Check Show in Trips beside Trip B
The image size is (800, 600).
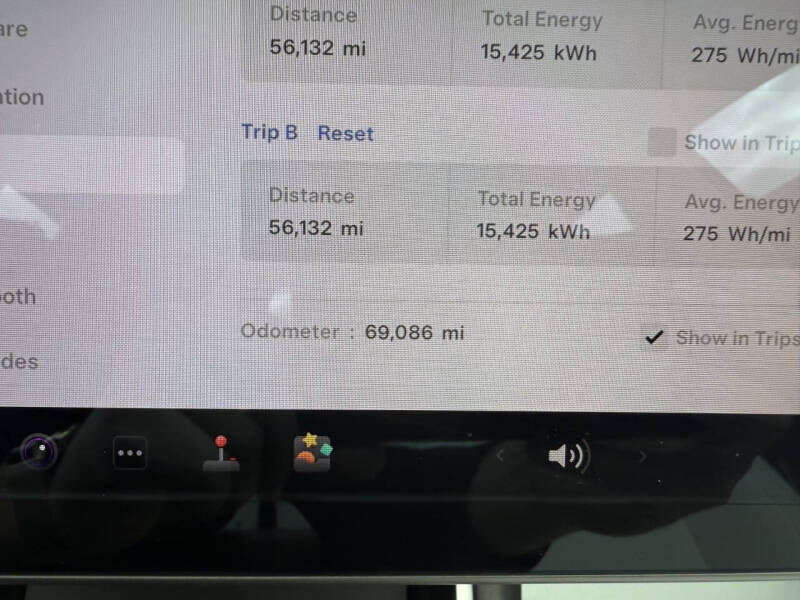coord(661,143)
